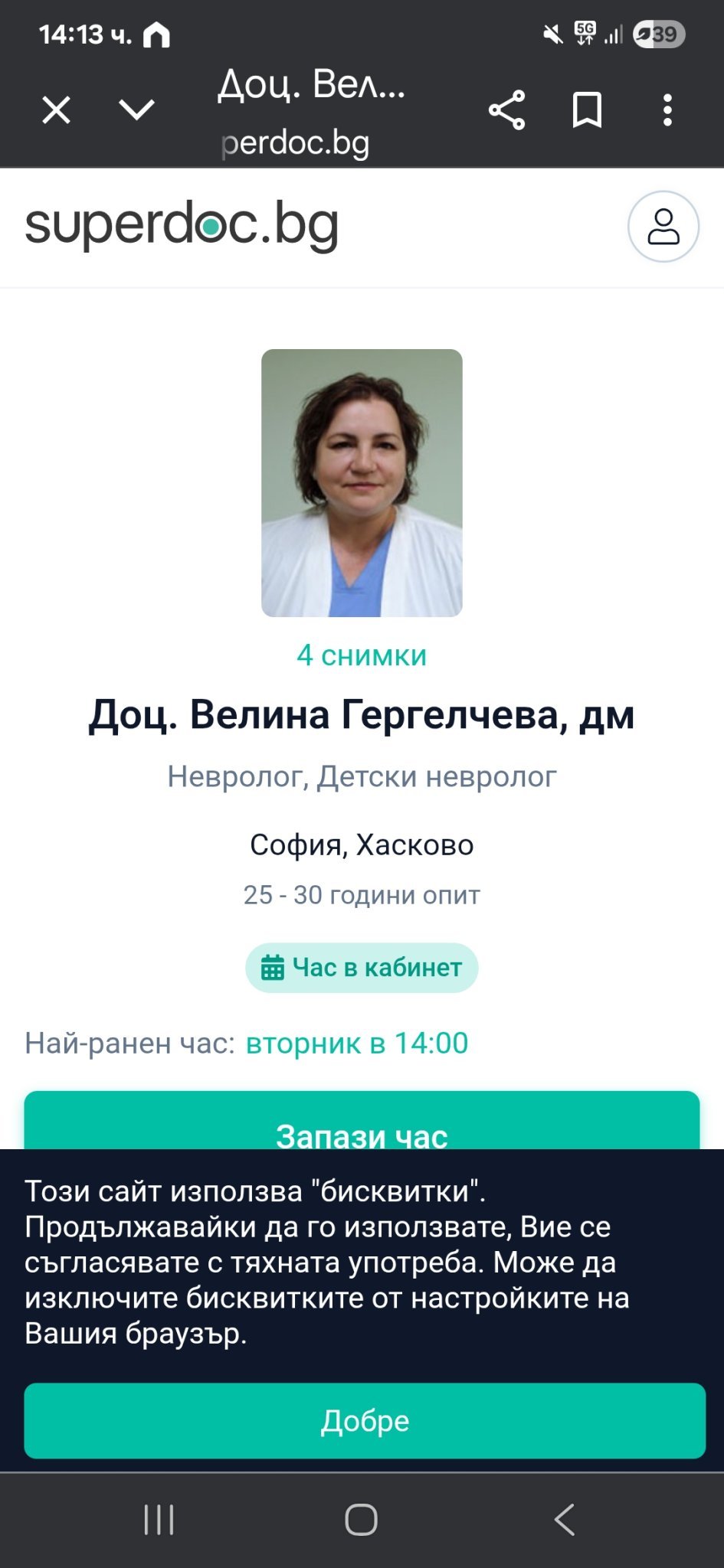
Task: Close the browser custom tab
Action: coord(56,110)
